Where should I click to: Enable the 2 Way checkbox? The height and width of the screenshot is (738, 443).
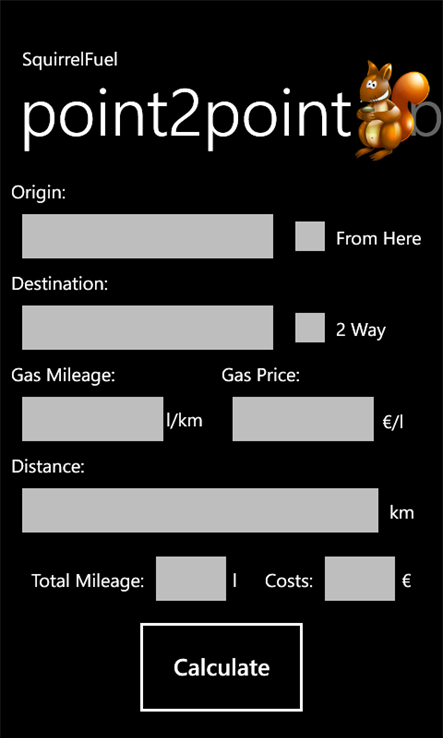(x=310, y=327)
